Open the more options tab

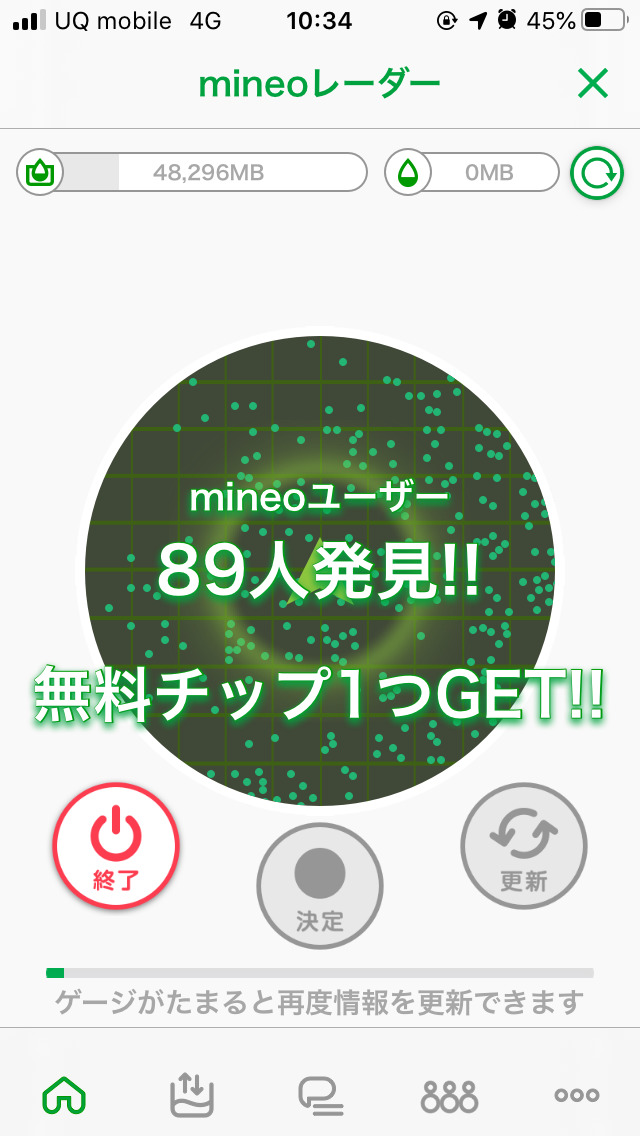click(577, 1096)
